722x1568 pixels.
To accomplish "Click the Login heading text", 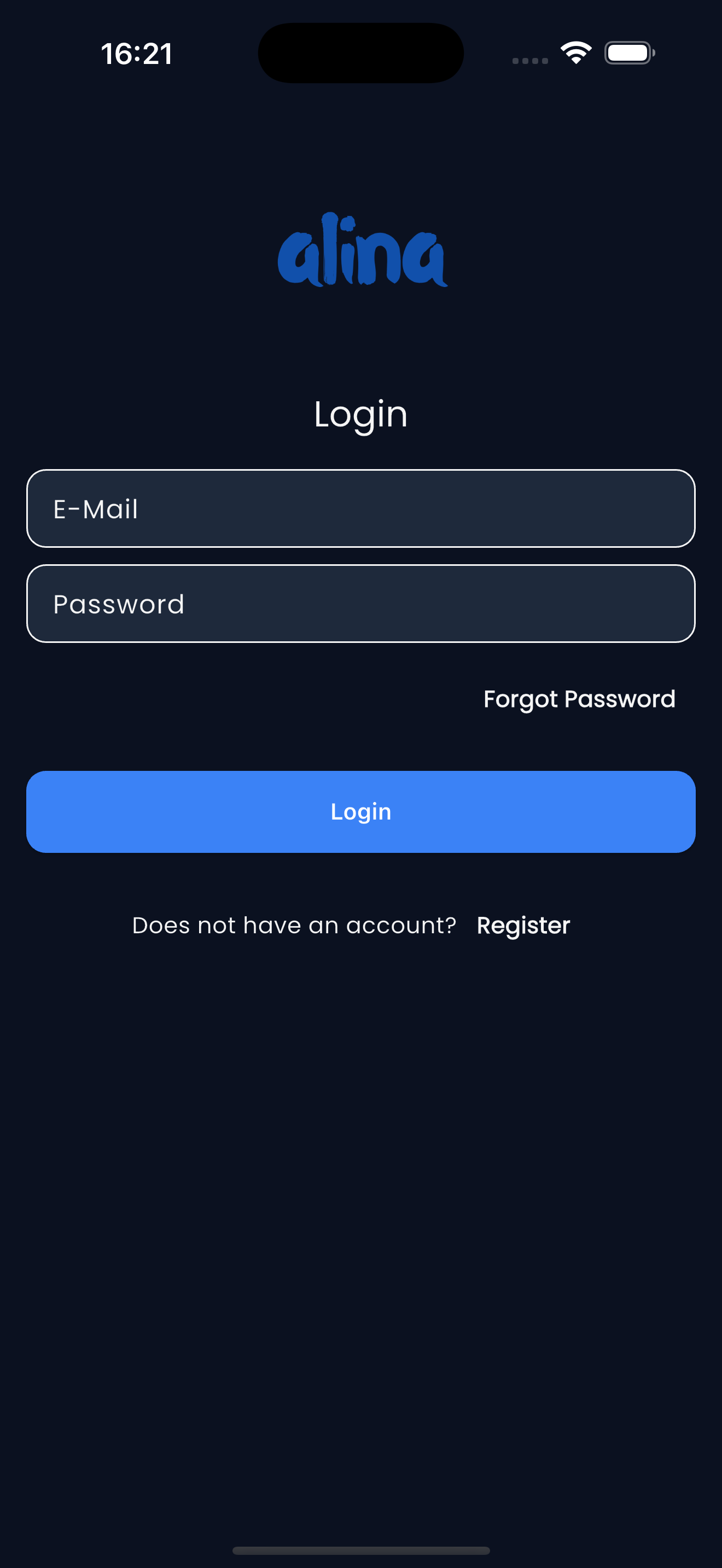I will [361, 414].
